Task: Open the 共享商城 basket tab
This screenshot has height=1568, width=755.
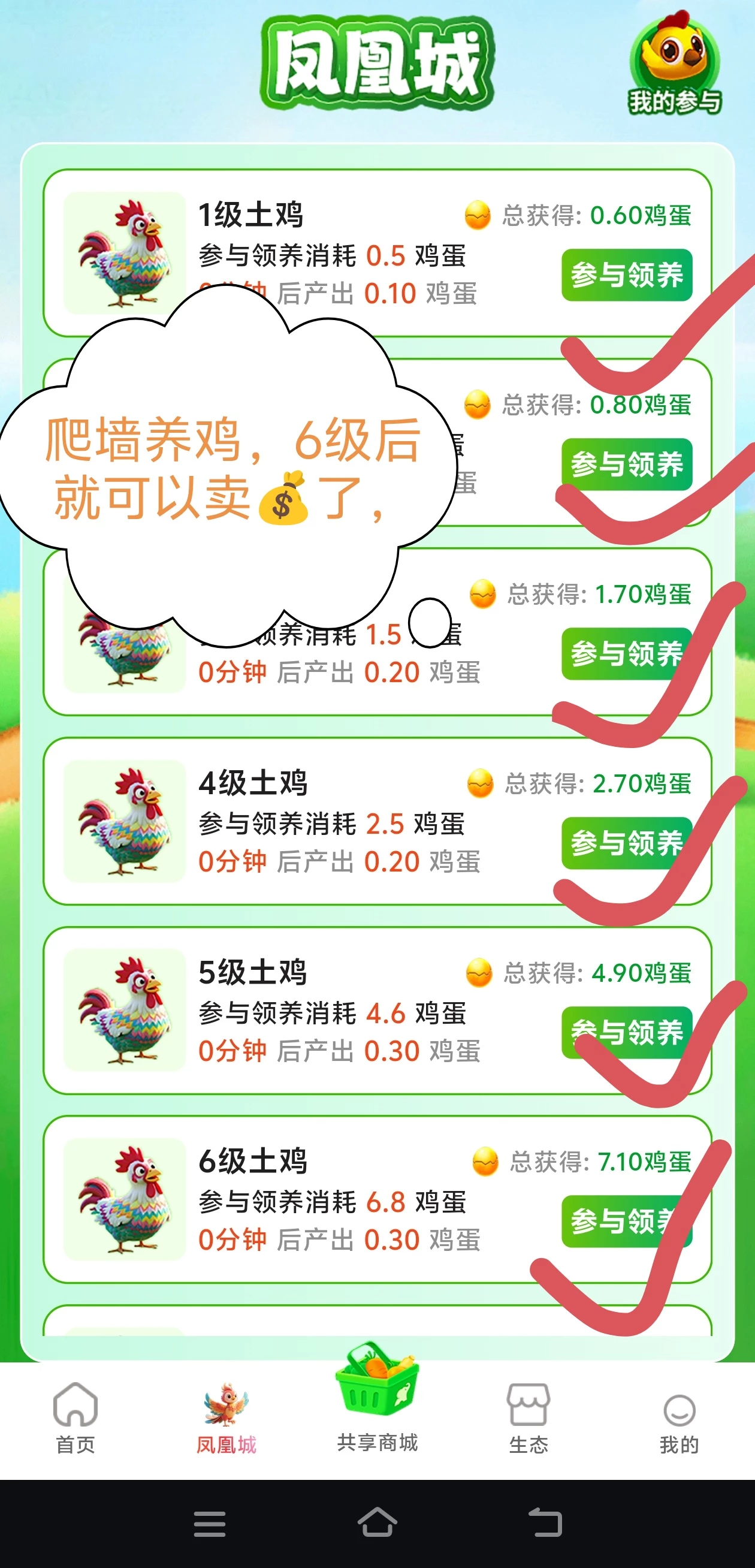Action: [x=377, y=1400]
